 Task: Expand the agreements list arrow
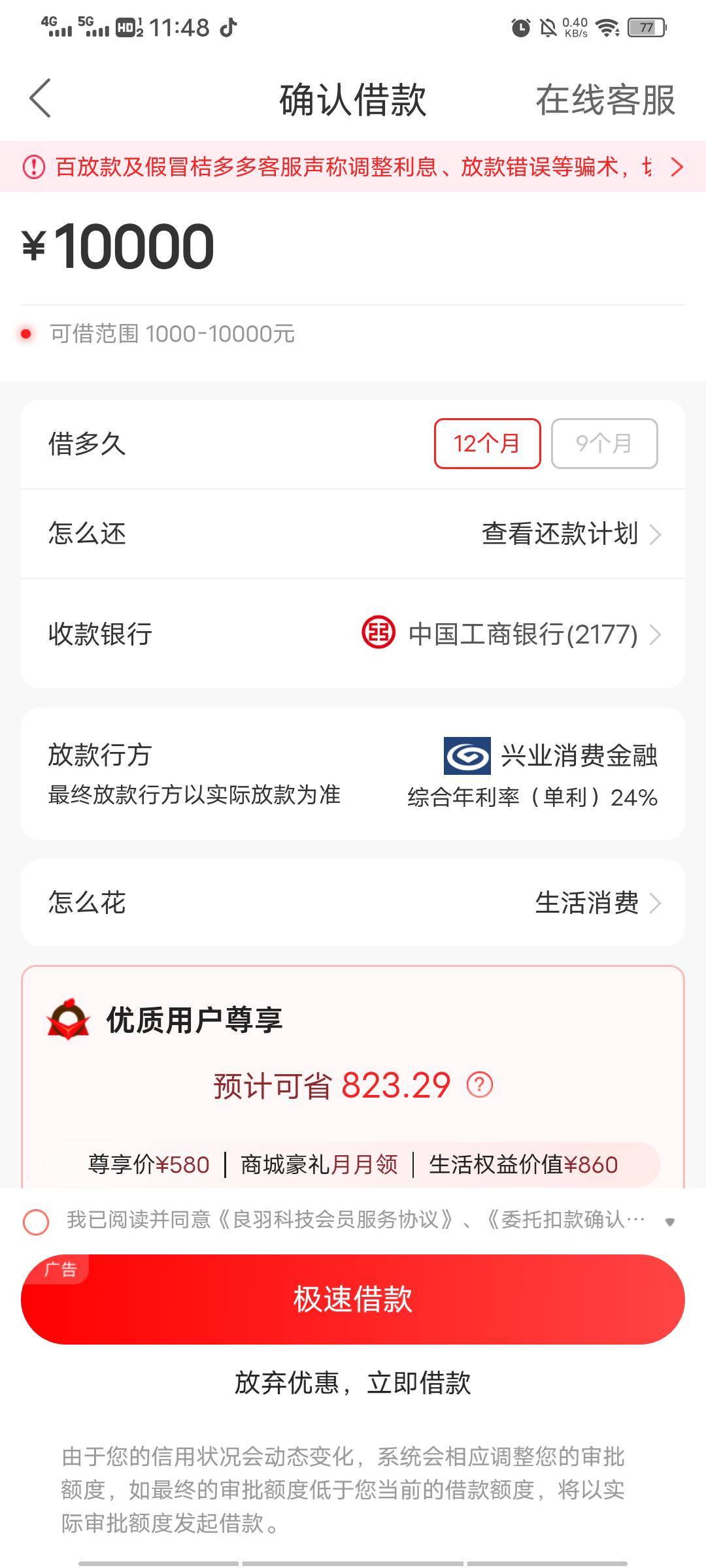669,1222
